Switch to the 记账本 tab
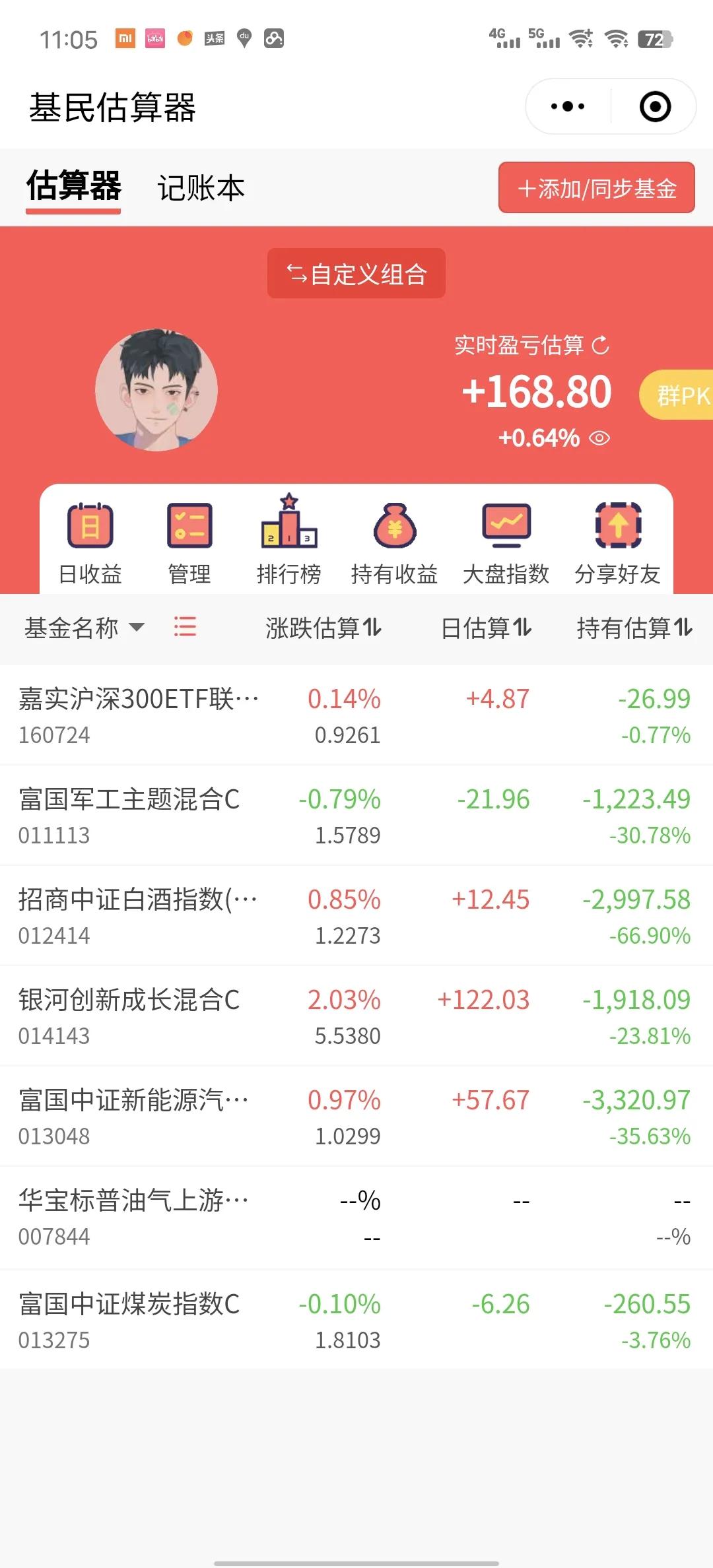Viewport: 713px width, 1568px height. click(201, 188)
